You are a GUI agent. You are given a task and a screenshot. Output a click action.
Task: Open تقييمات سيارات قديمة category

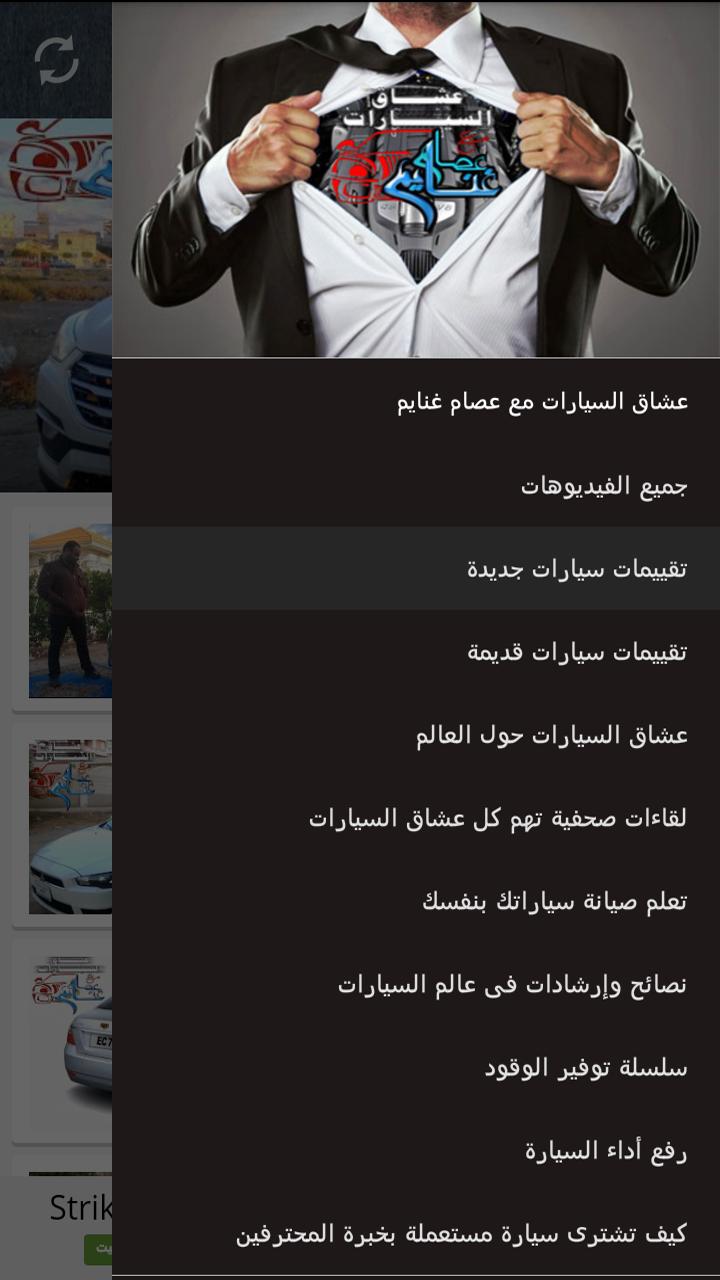(x=415, y=651)
